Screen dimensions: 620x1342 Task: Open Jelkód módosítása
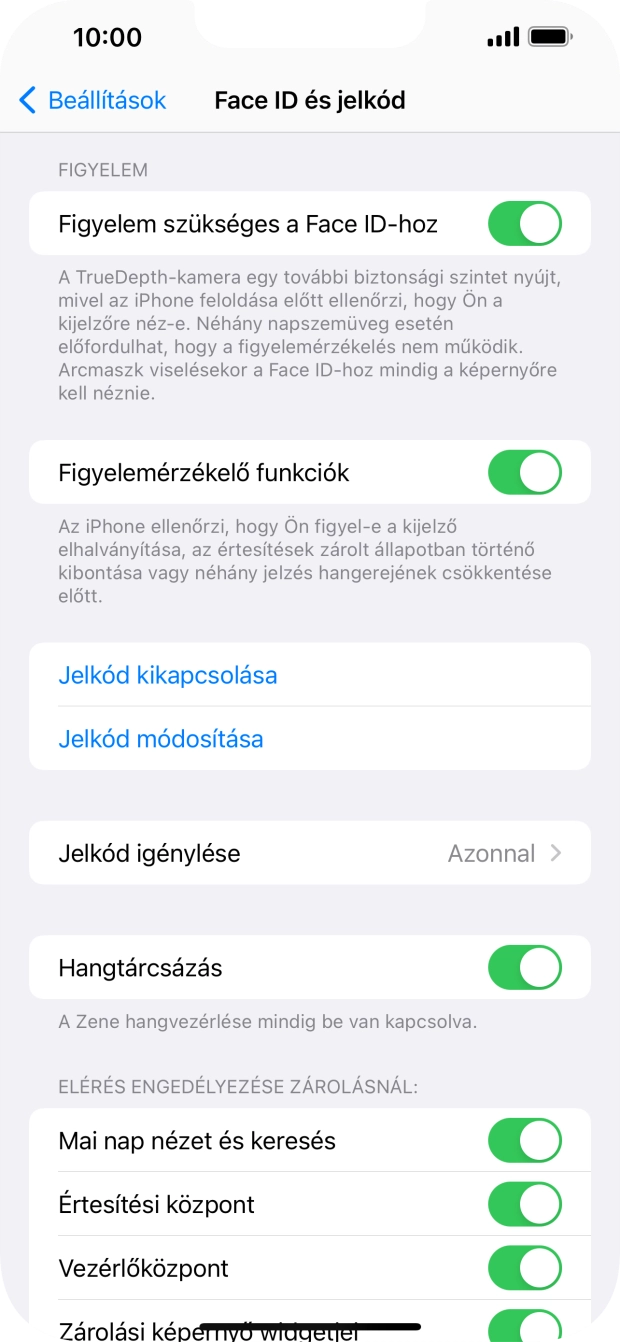pos(161,739)
